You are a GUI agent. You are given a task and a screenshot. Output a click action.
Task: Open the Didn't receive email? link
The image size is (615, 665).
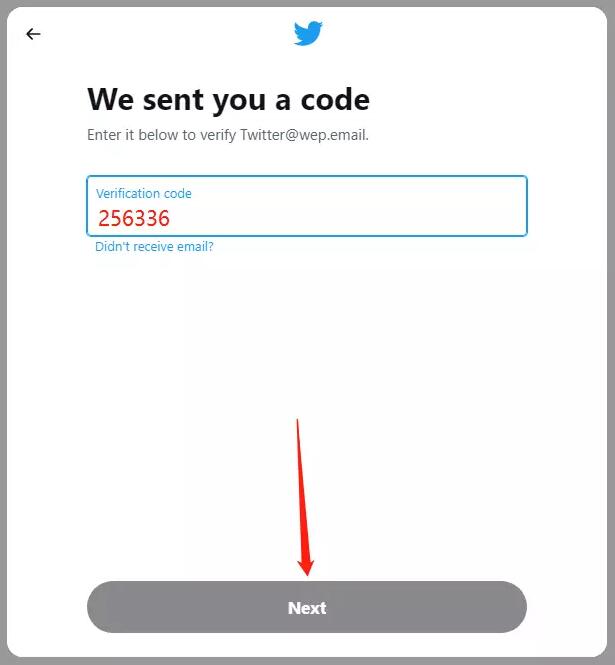(x=154, y=247)
